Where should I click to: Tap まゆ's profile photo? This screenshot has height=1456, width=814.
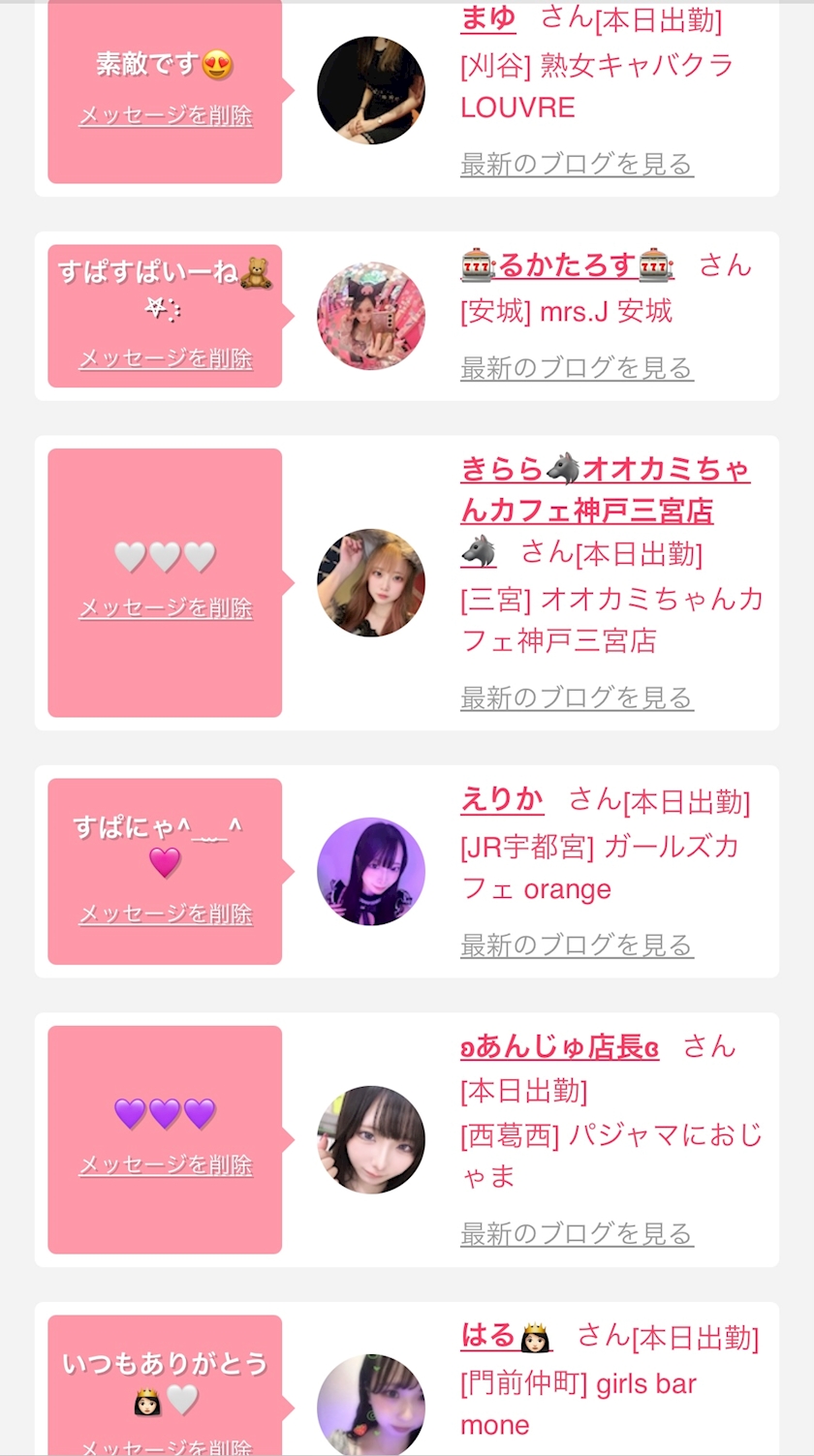(x=370, y=90)
